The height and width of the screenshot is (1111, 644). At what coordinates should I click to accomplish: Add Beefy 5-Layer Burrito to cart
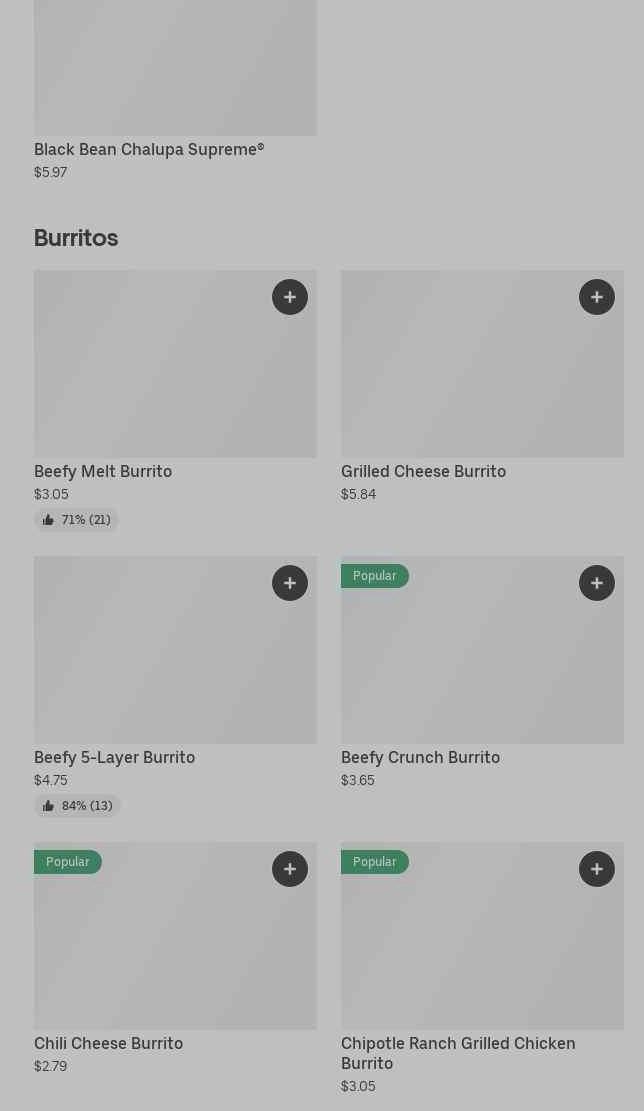pyautogui.click(x=290, y=583)
